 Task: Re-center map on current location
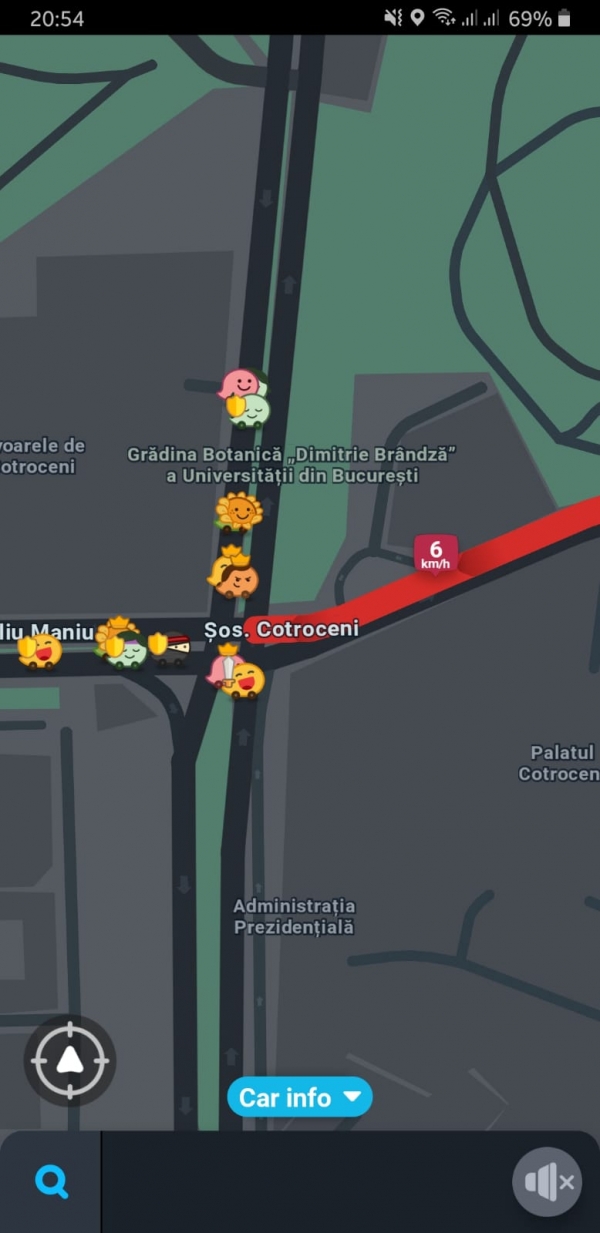click(x=69, y=1061)
